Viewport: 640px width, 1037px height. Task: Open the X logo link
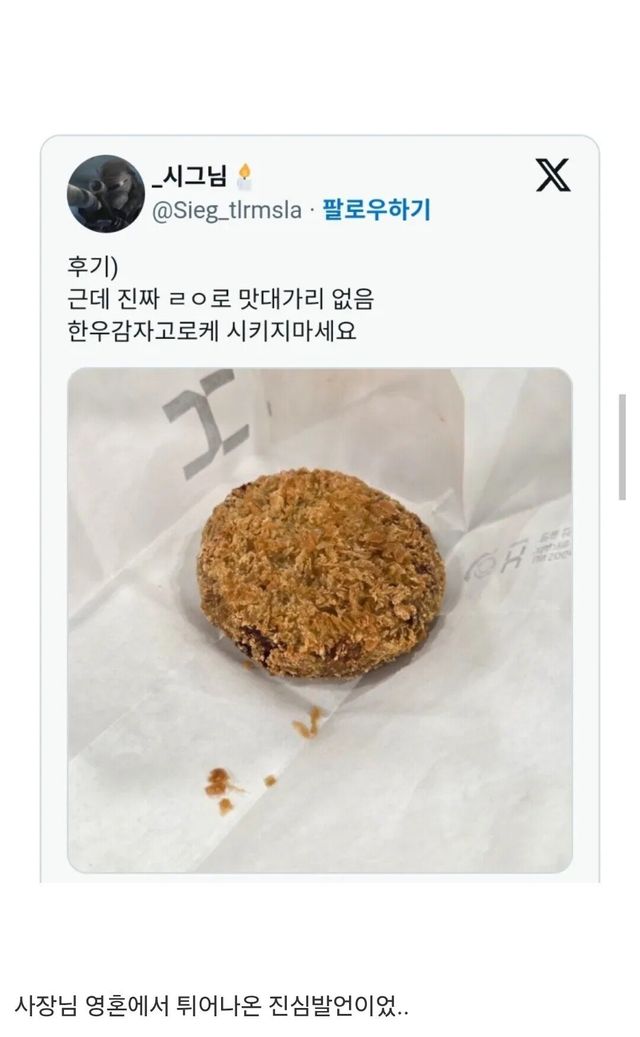point(552,175)
